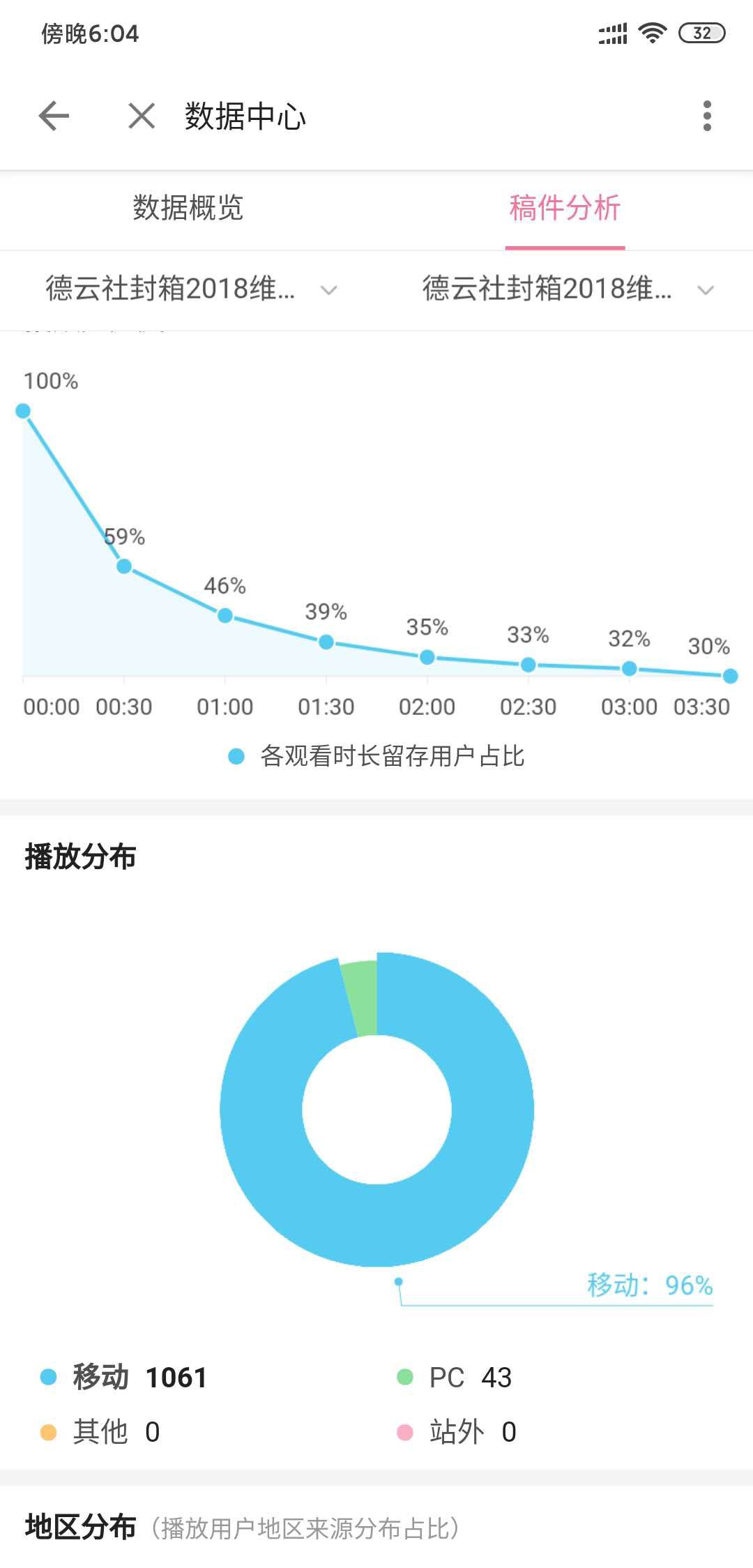The height and width of the screenshot is (1568, 753).
Task: Select the 稿件分析 tab
Action: click(x=565, y=208)
